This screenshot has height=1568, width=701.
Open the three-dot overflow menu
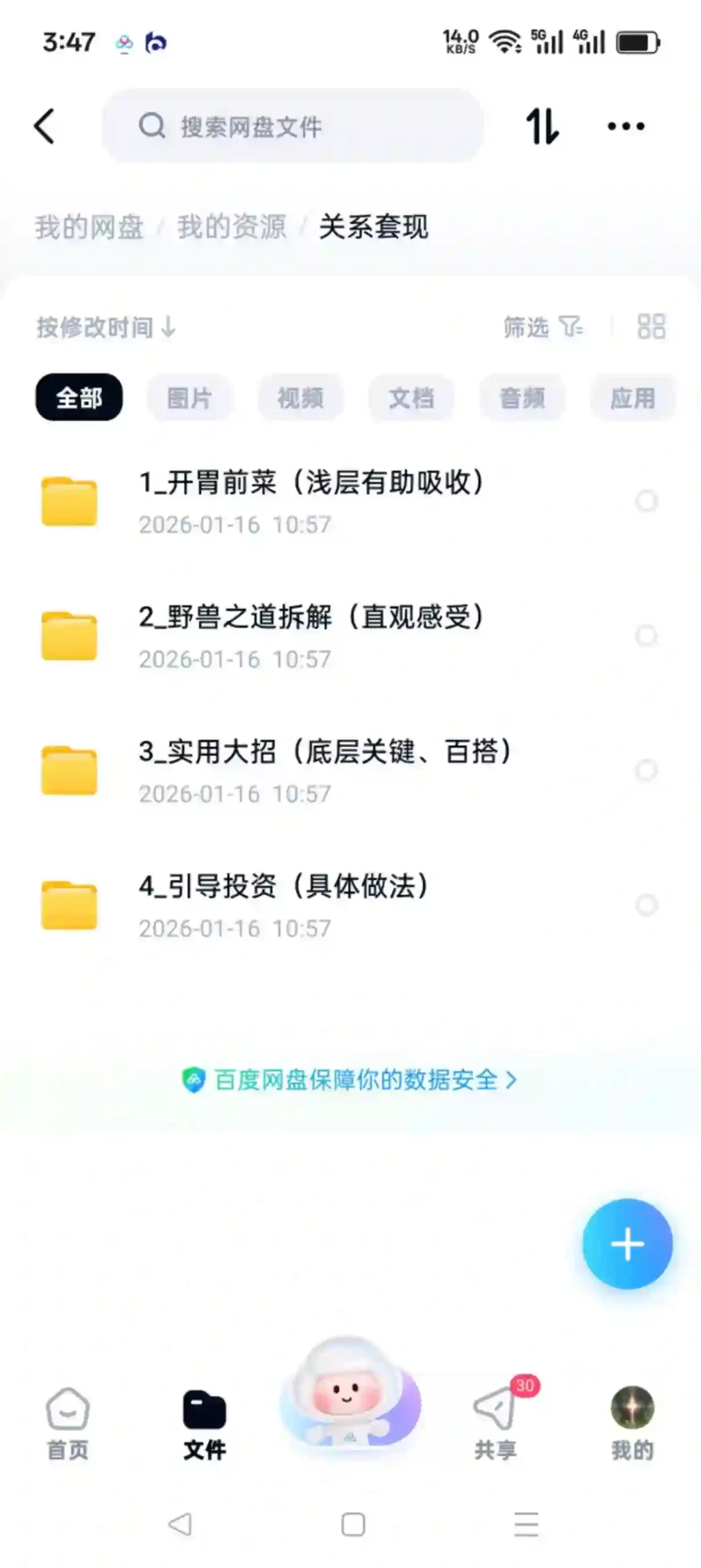[x=626, y=126]
